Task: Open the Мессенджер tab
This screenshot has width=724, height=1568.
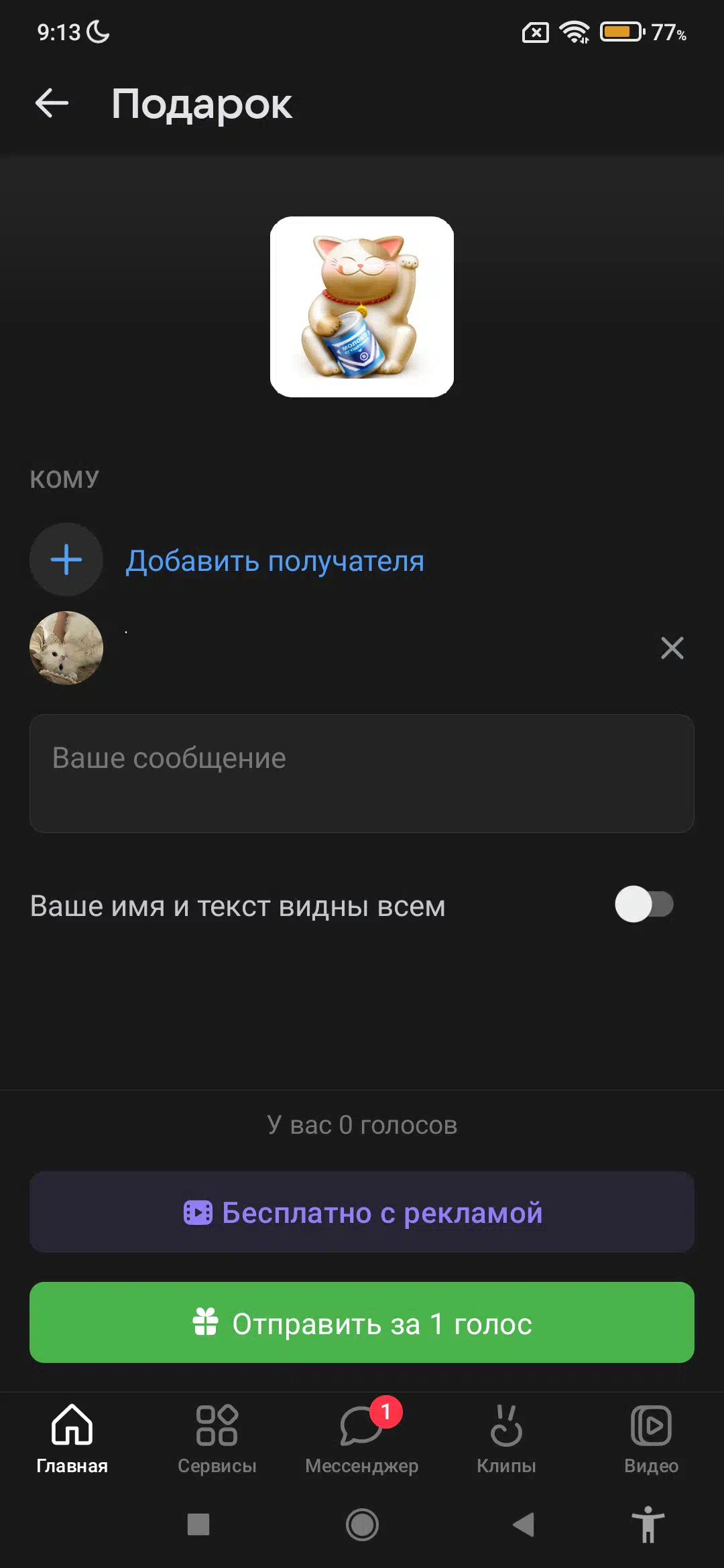Action: (x=362, y=1438)
